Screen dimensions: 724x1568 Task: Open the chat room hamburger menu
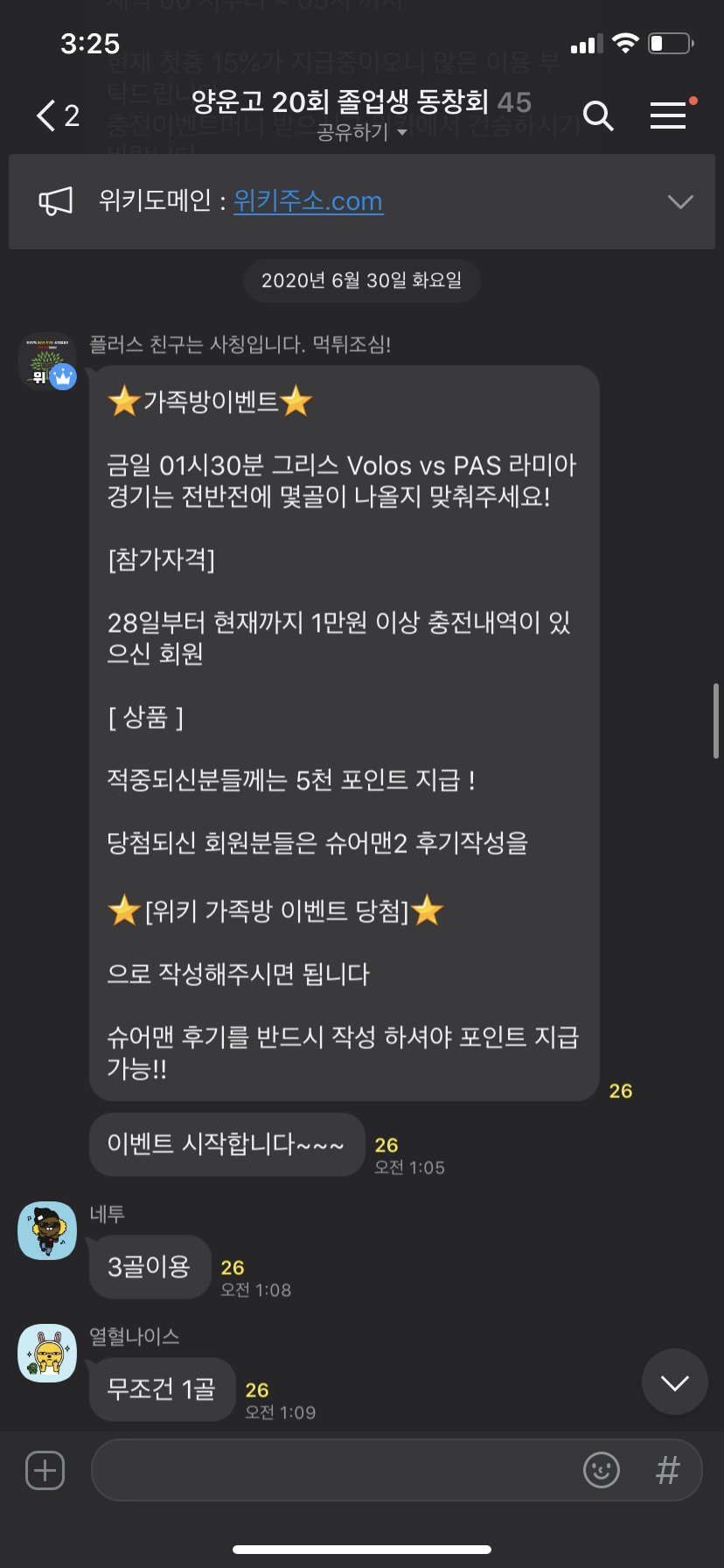pyautogui.click(x=669, y=115)
